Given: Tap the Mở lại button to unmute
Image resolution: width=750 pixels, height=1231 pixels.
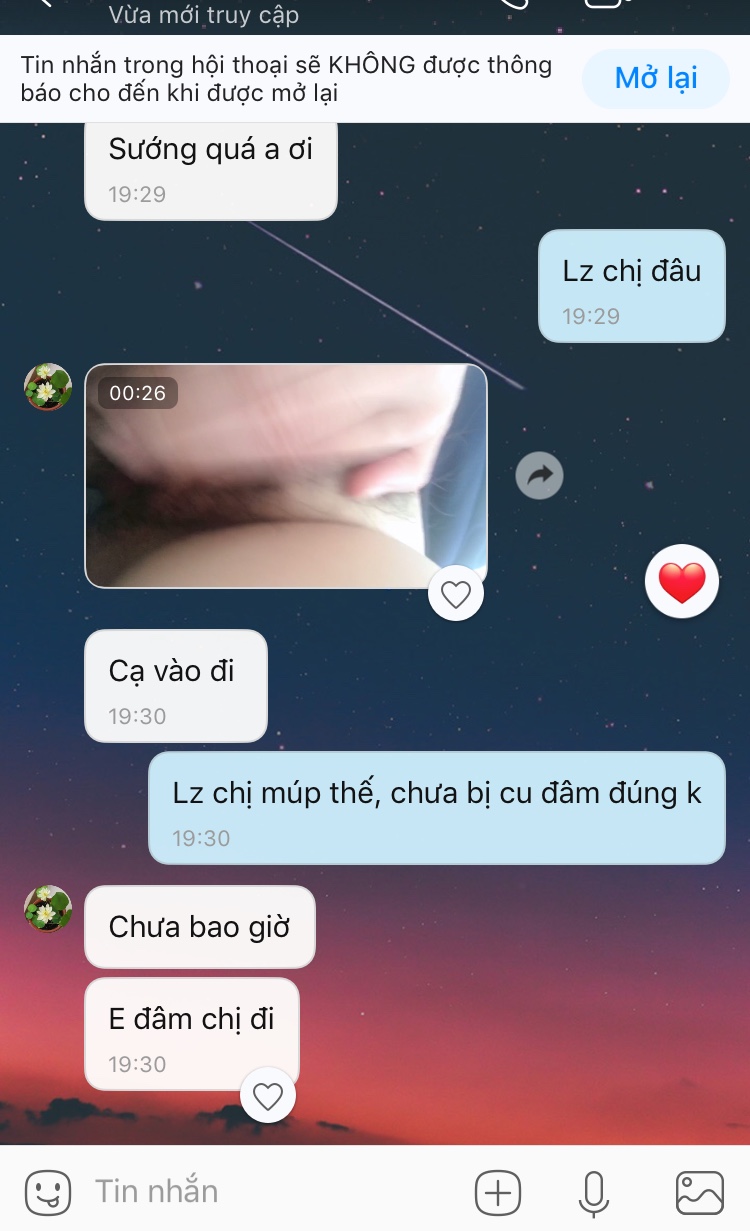Looking at the screenshot, I should (x=656, y=79).
